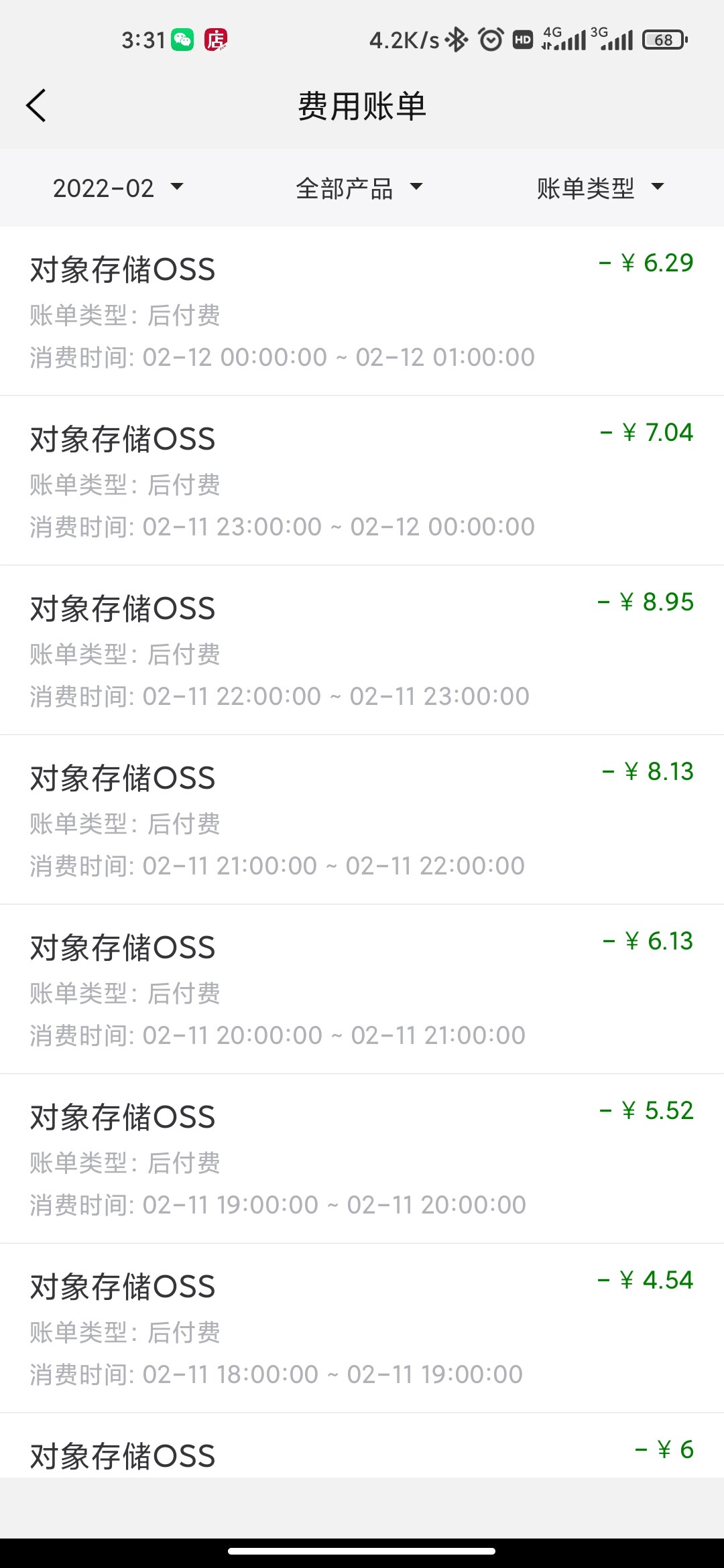View the OSS bill for ¥6.13
Image resolution: width=724 pixels, height=1568 pixels.
coord(362,989)
